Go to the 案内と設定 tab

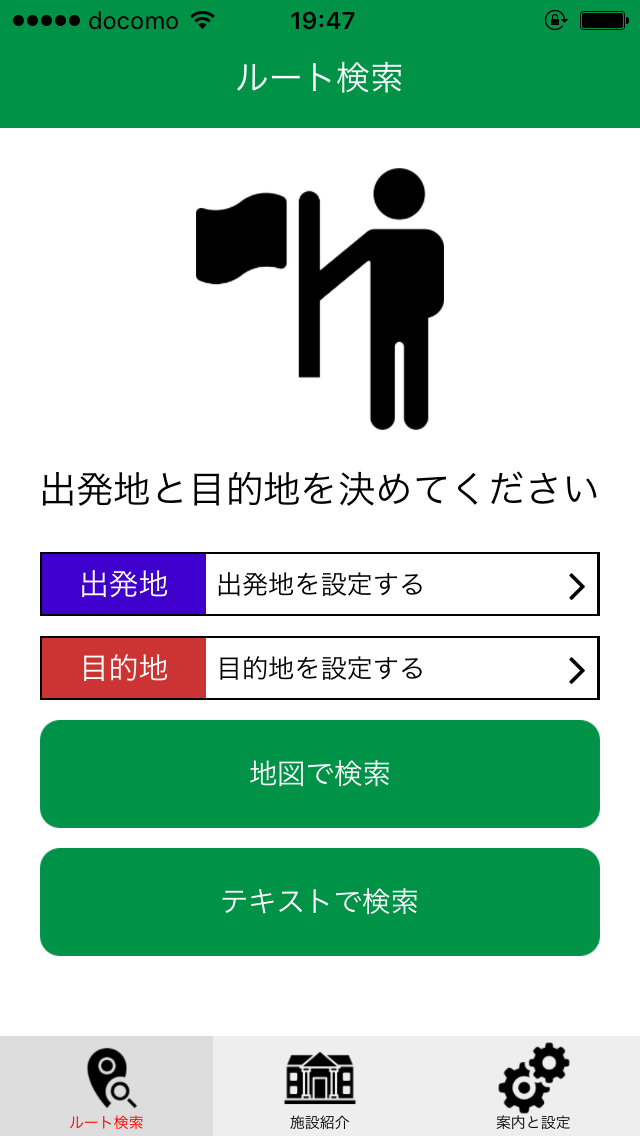[x=533, y=1086]
